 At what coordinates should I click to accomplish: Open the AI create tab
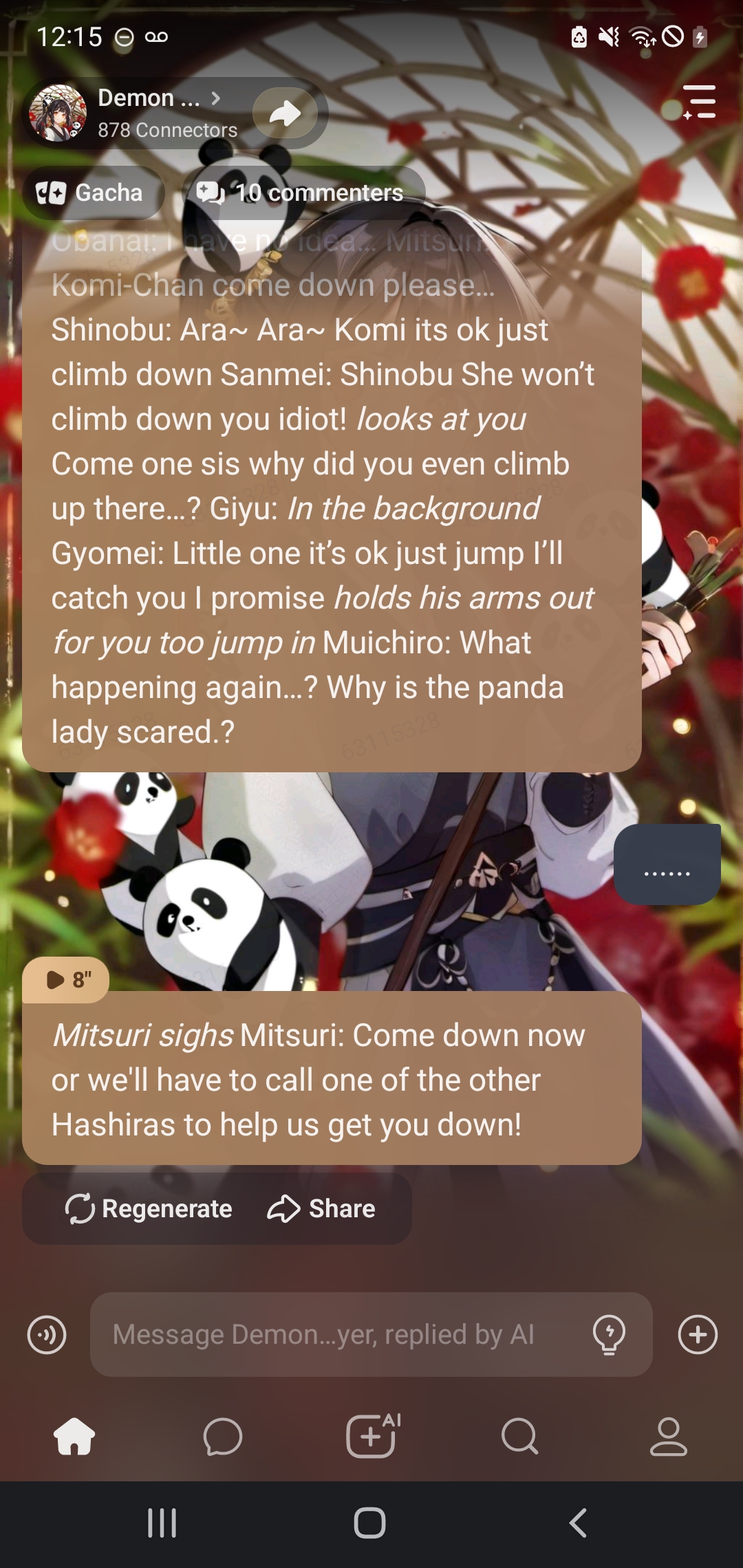click(x=372, y=1437)
